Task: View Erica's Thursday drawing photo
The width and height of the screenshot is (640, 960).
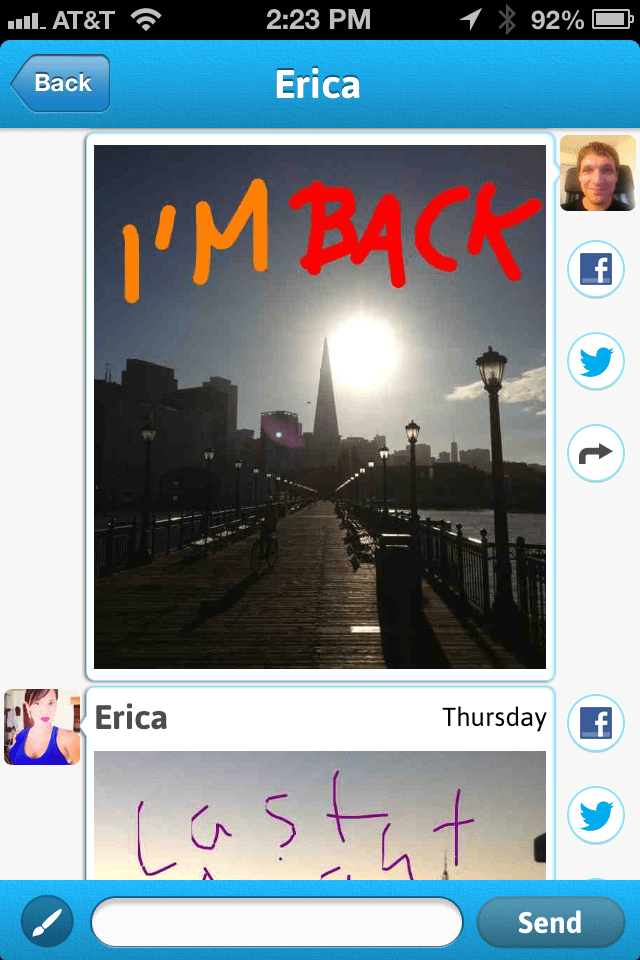Action: pyautogui.click(x=320, y=815)
